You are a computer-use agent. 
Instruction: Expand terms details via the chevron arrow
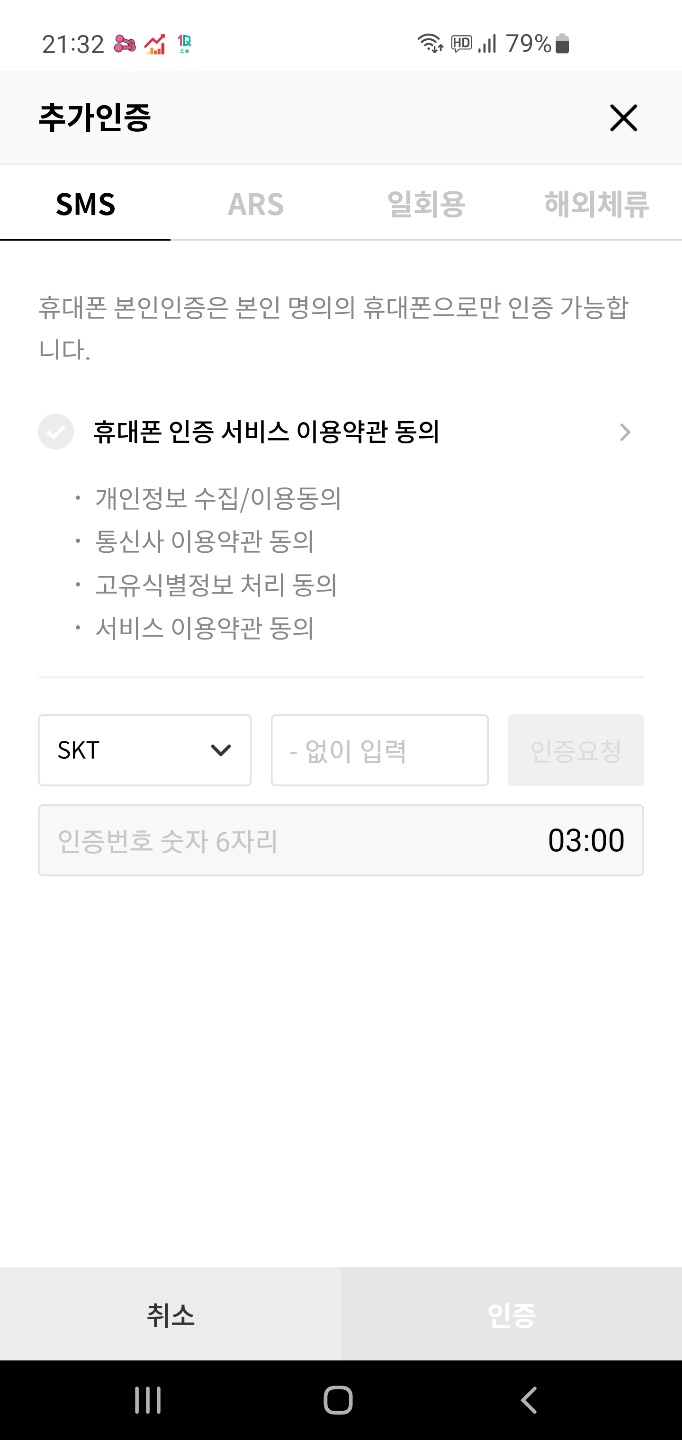pyautogui.click(x=625, y=432)
